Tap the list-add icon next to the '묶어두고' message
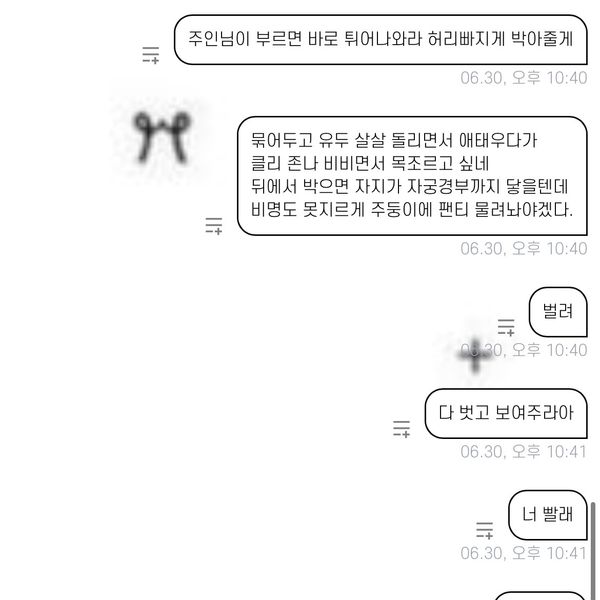 point(213,226)
